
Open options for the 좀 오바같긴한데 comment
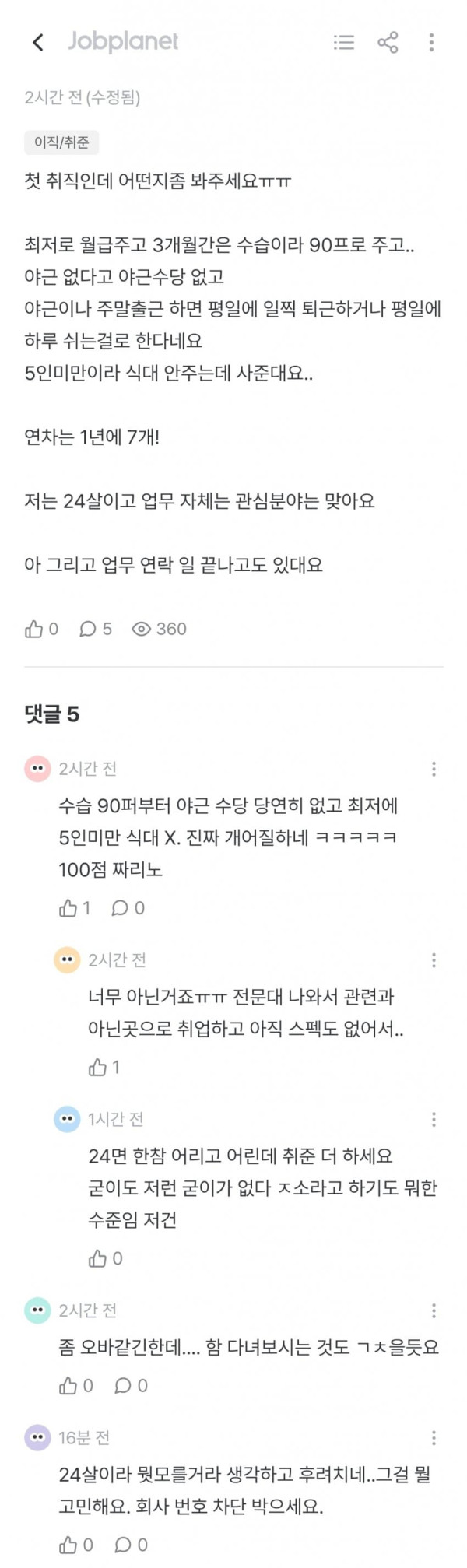434,1311
